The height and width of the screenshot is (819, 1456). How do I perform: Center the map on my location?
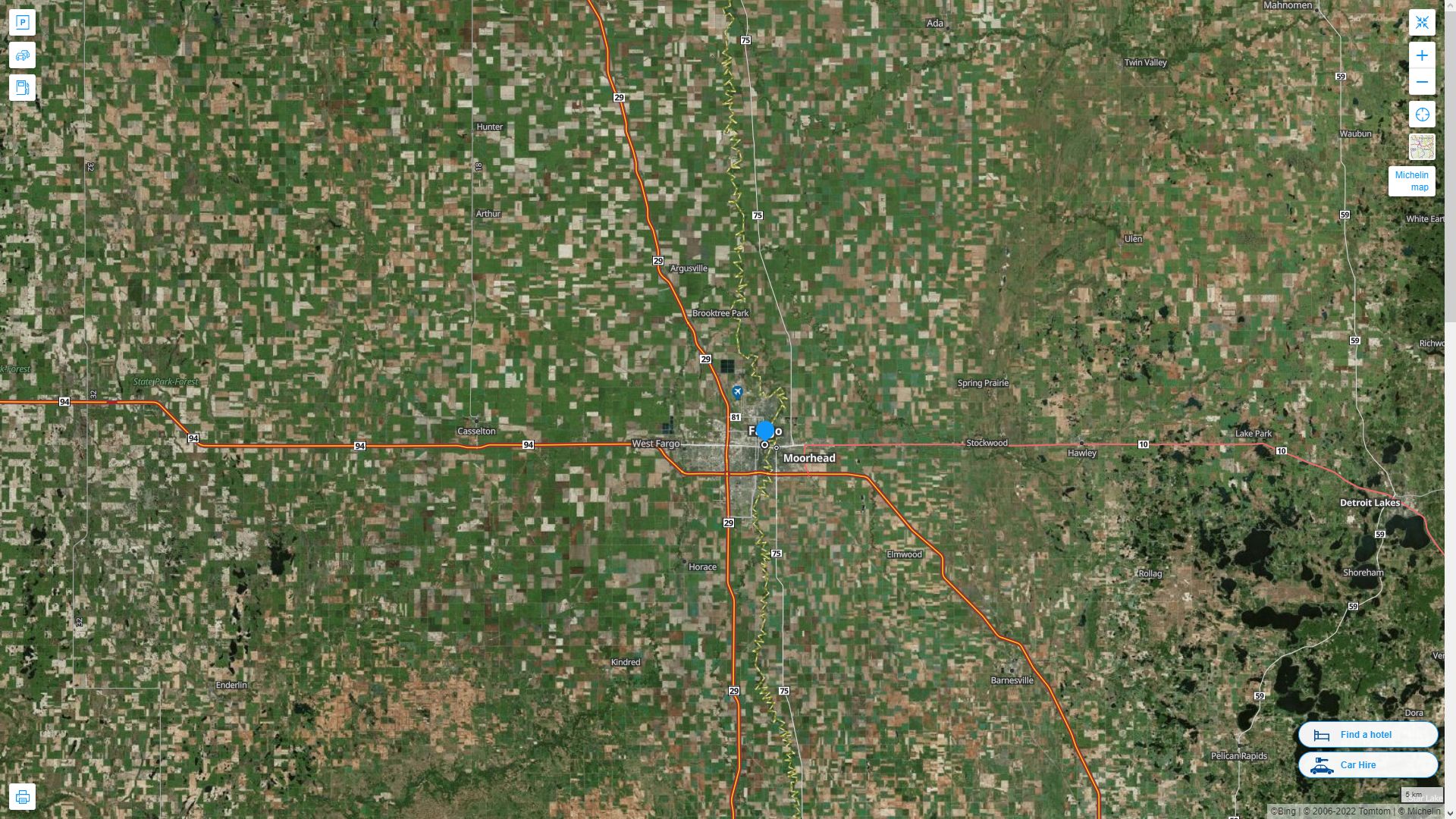coord(1422,115)
